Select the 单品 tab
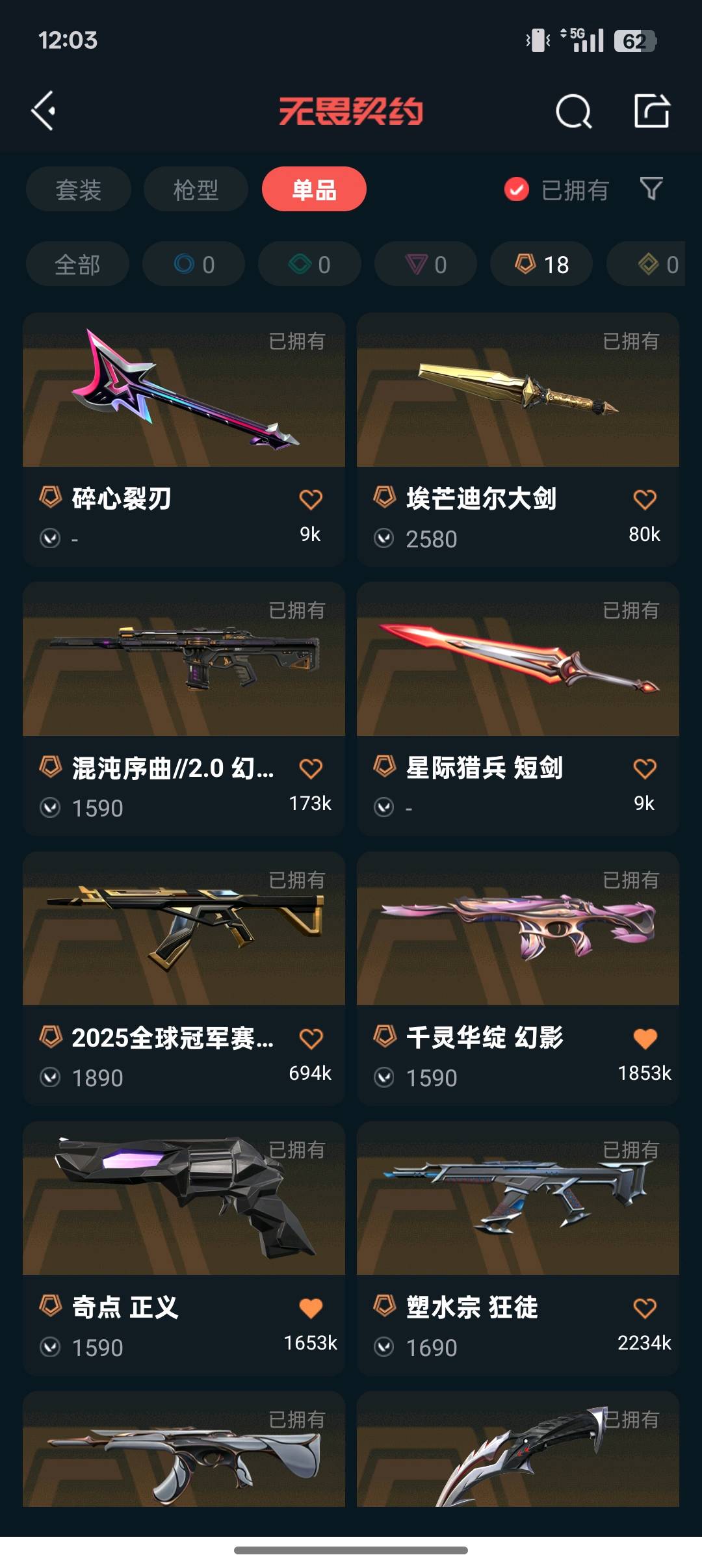702x1568 pixels. pos(314,190)
